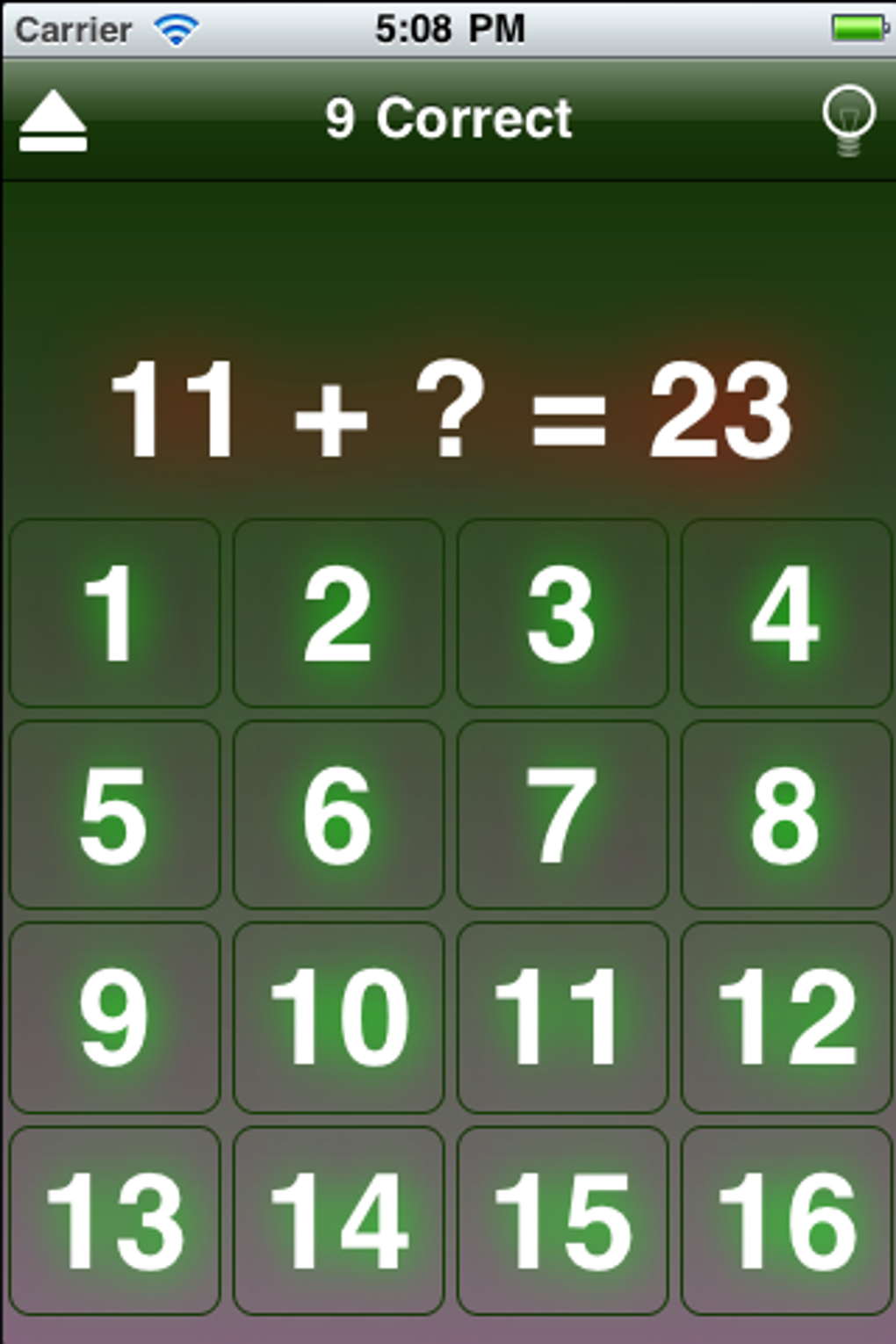The width and height of the screenshot is (896, 1344).
Task: Tap the eject icon in the top bar
Action: click(x=53, y=120)
